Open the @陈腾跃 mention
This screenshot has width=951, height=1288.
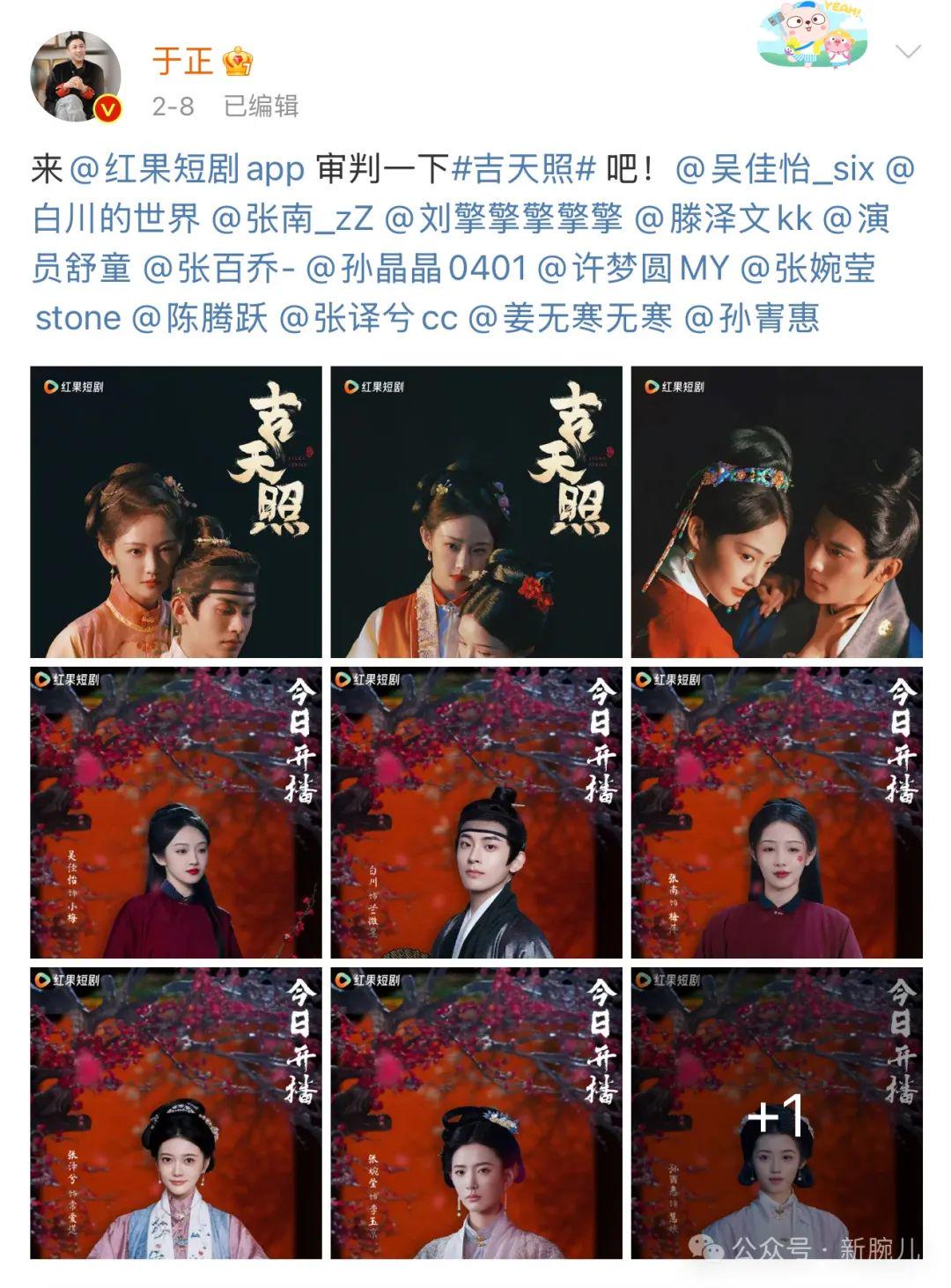tap(200, 318)
